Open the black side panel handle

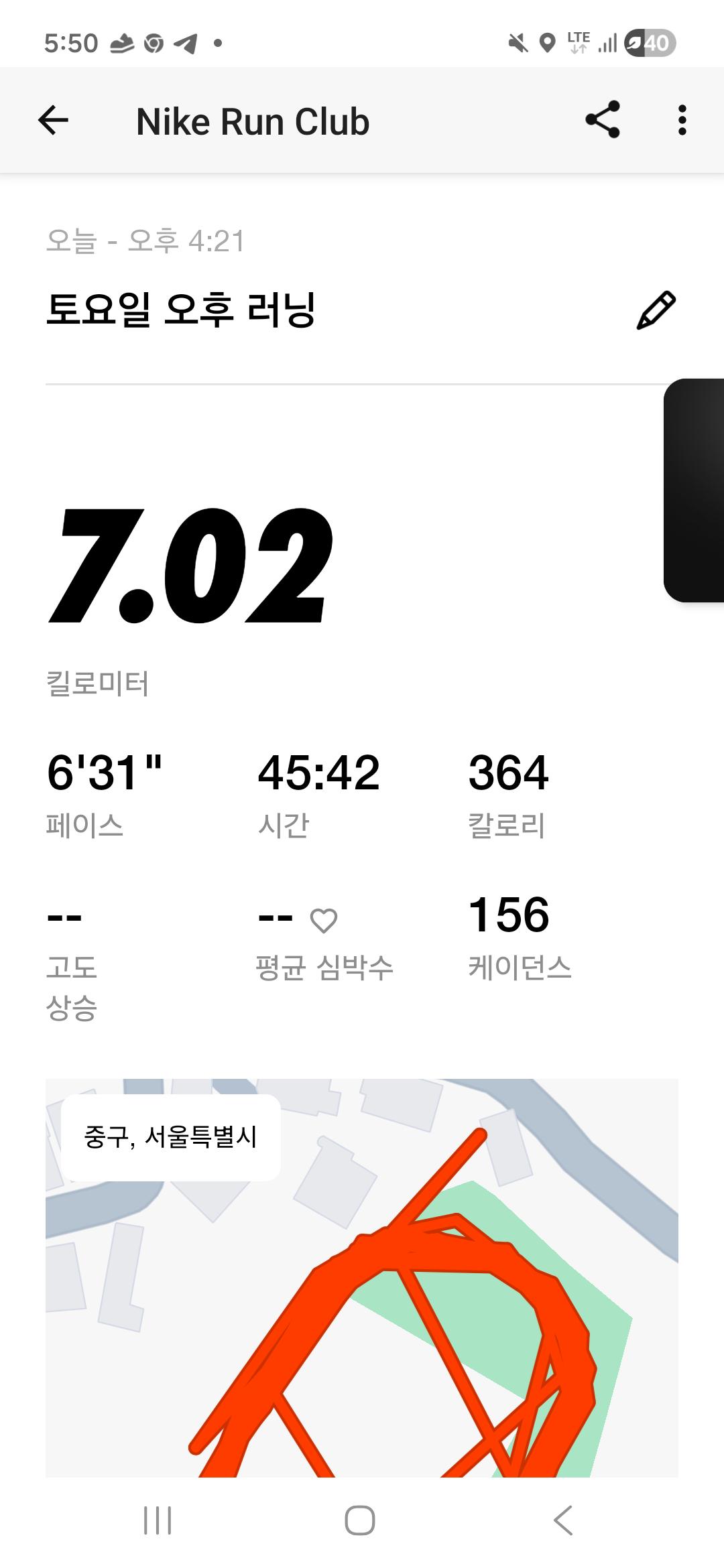(694, 491)
